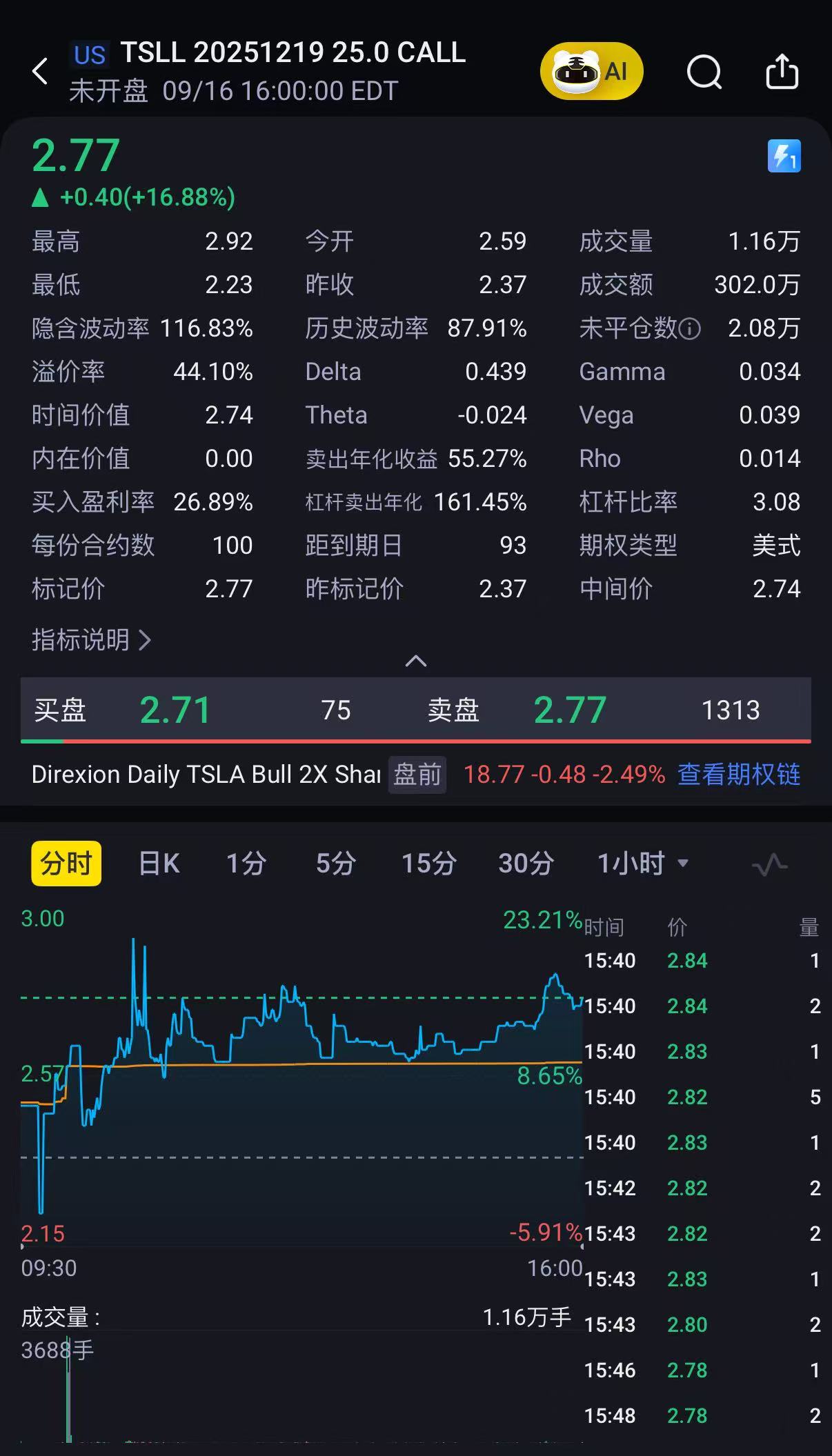Select the 分时 chart tab
Screen dimensions: 832x1456
pyautogui.click(x=66, y=863)
